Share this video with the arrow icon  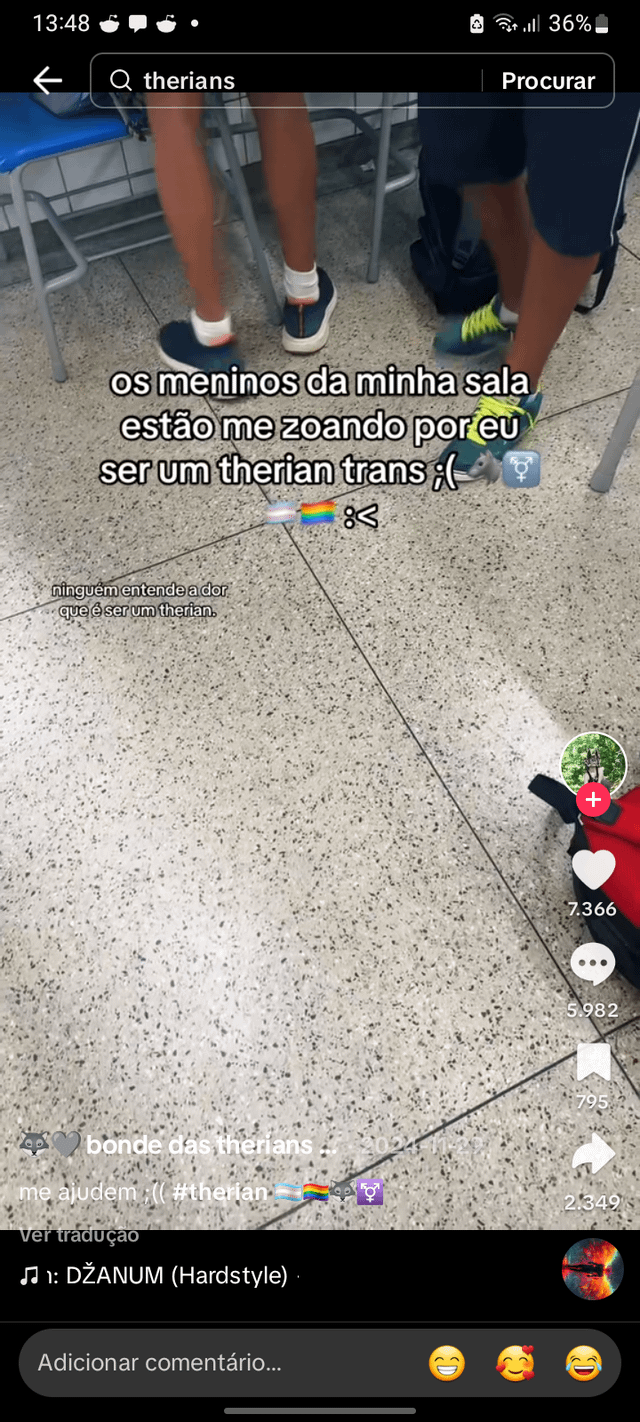click(593, 1155)
